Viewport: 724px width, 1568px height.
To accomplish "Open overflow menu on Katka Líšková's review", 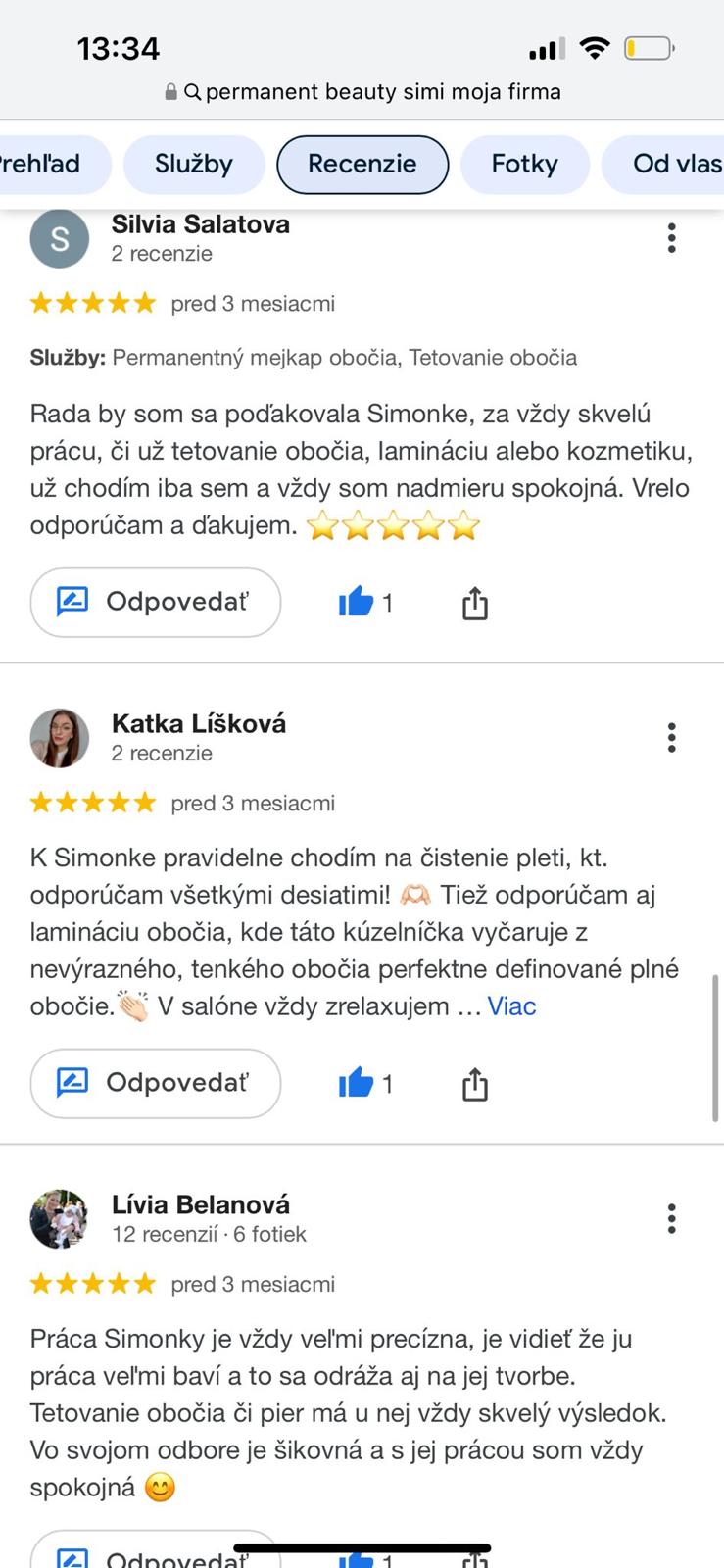I will pos(671,738).
